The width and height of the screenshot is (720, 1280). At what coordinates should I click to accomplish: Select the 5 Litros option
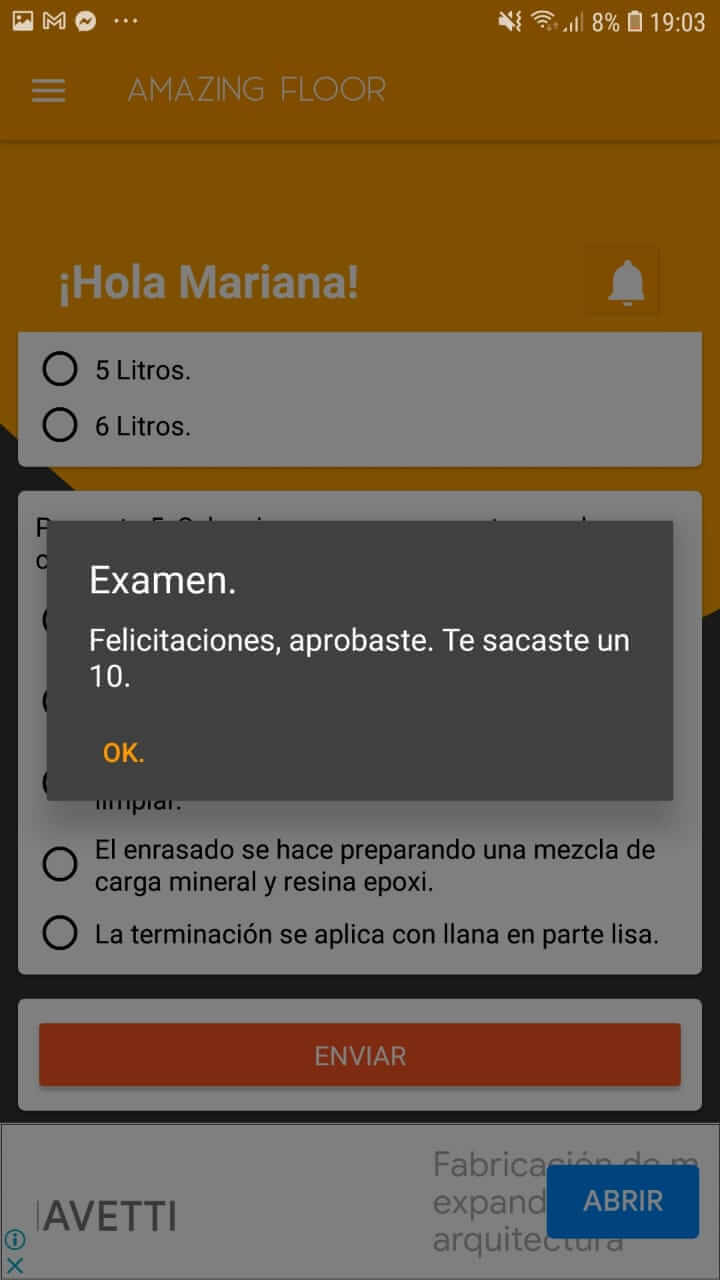click(x=60, y=369)
